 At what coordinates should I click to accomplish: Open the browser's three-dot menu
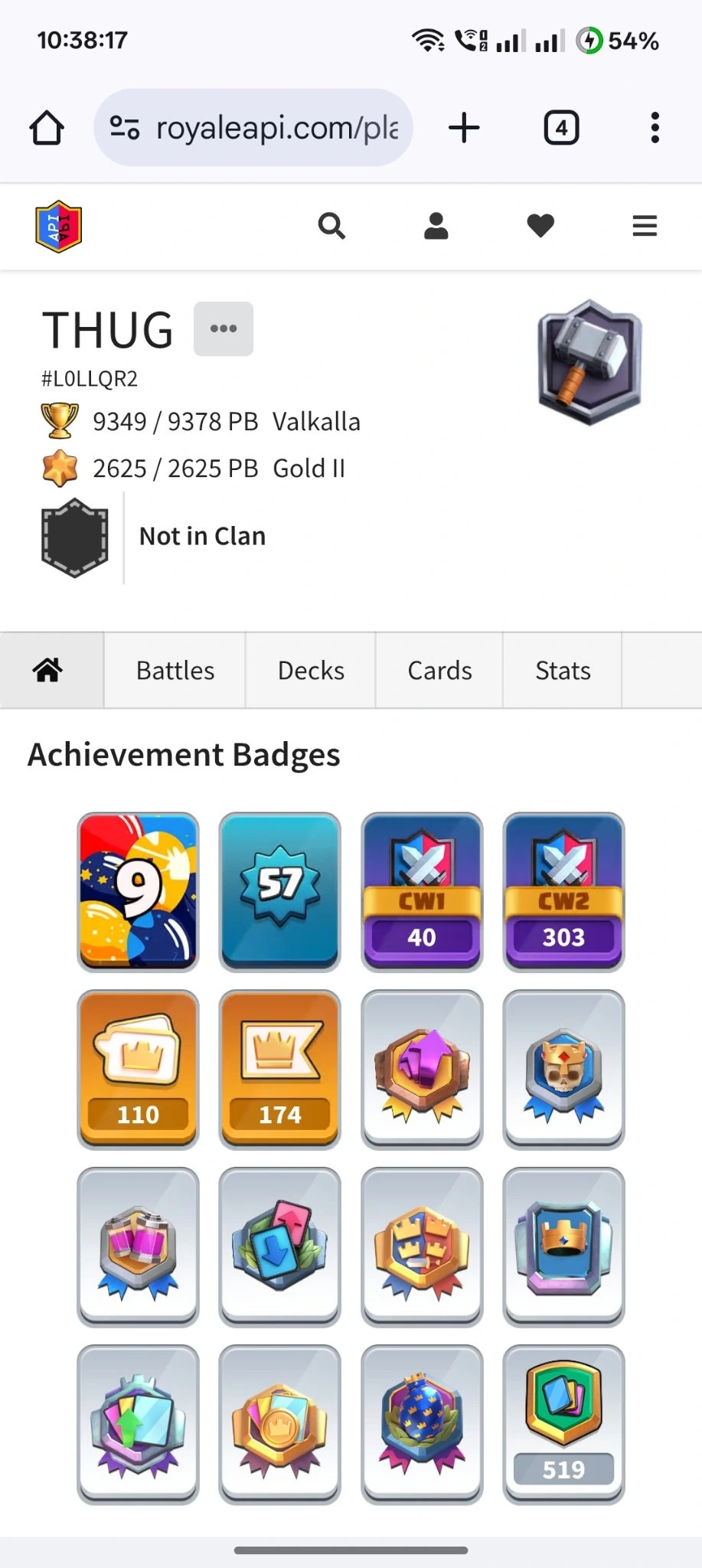(655, 128)
